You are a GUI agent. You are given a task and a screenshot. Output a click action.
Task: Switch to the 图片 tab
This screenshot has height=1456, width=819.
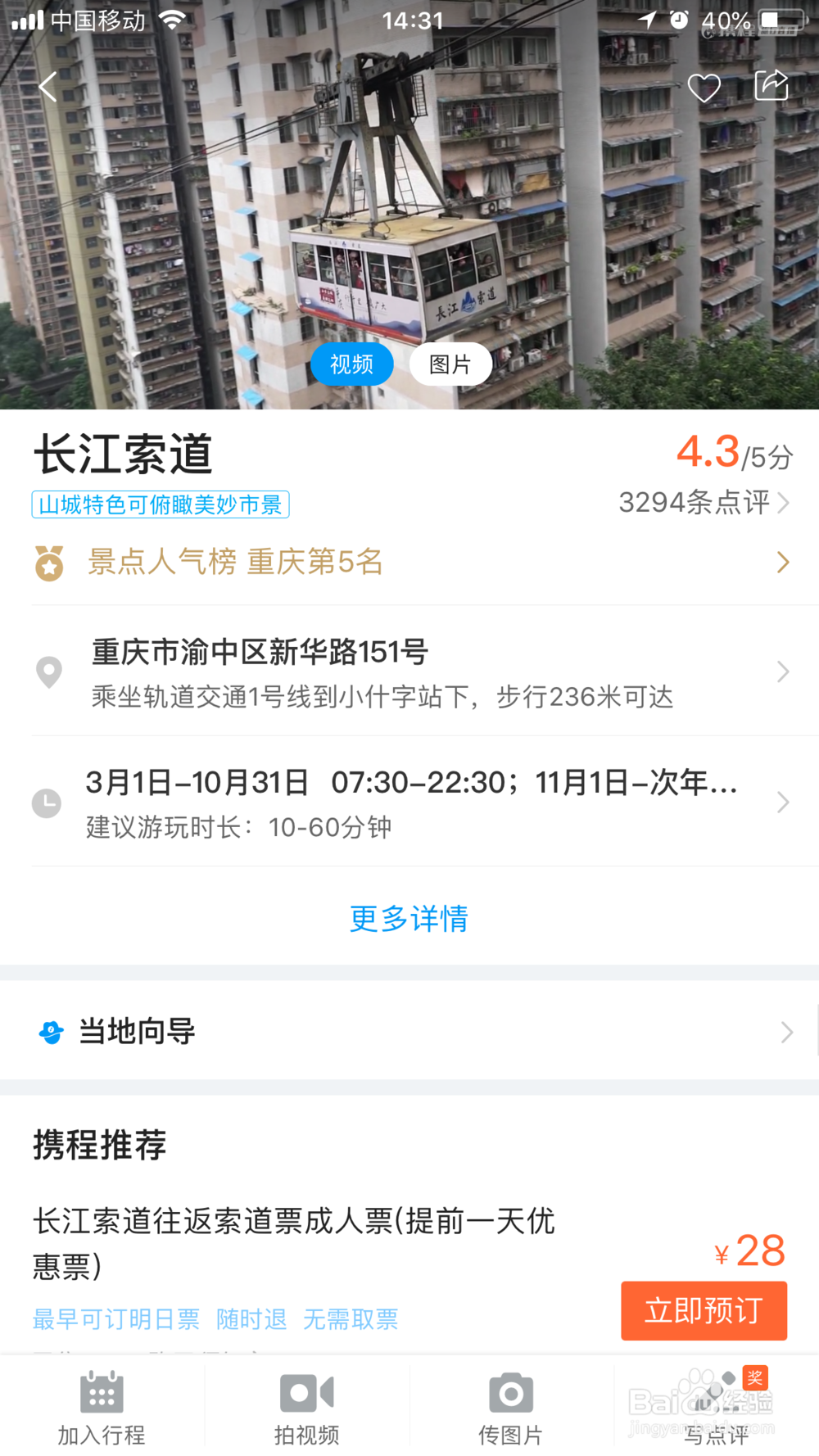coord(450,364)
